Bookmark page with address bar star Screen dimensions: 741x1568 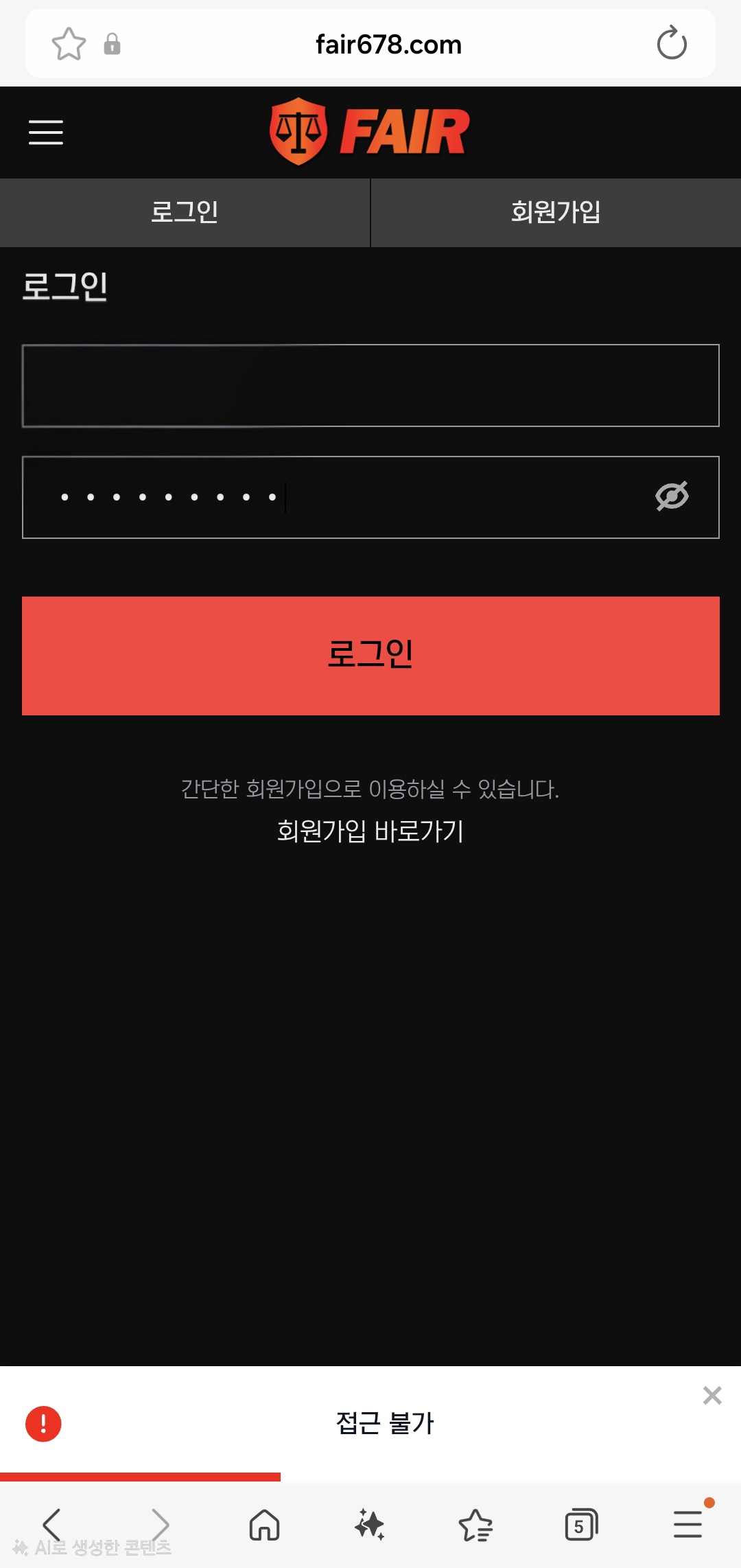[69, 44]
